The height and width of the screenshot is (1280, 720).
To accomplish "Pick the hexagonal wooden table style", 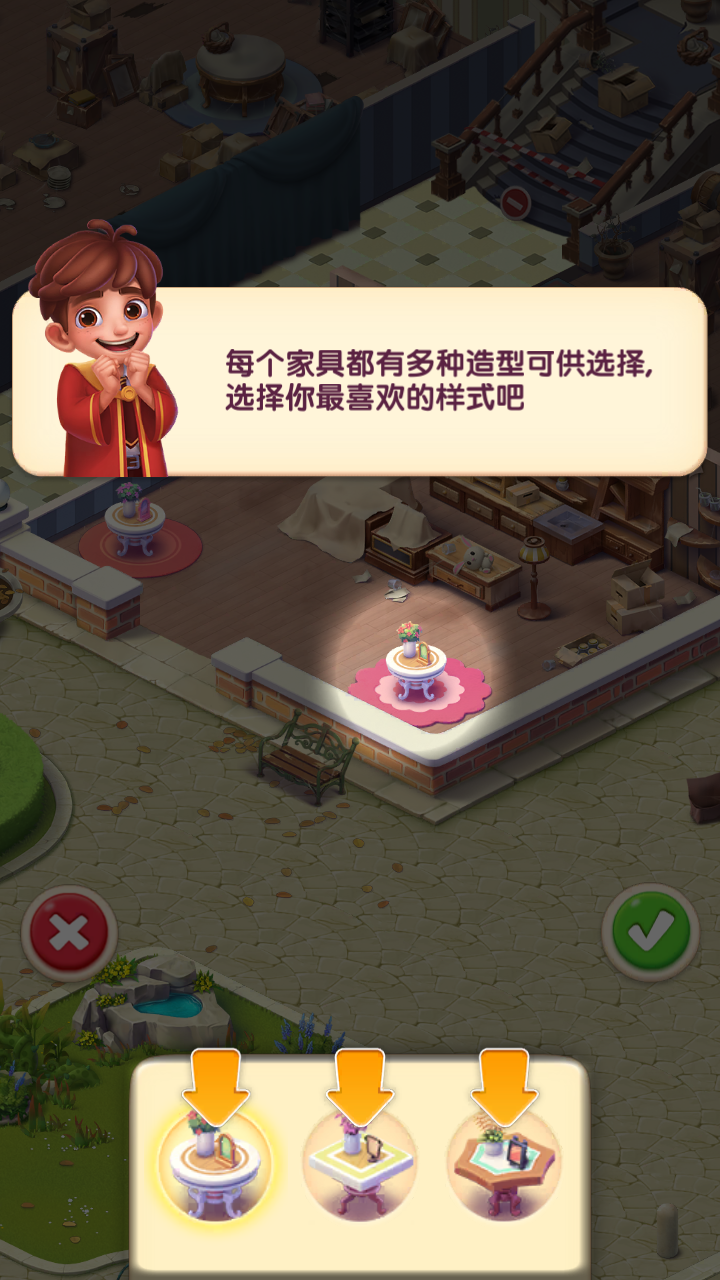I will [504, 1163].
